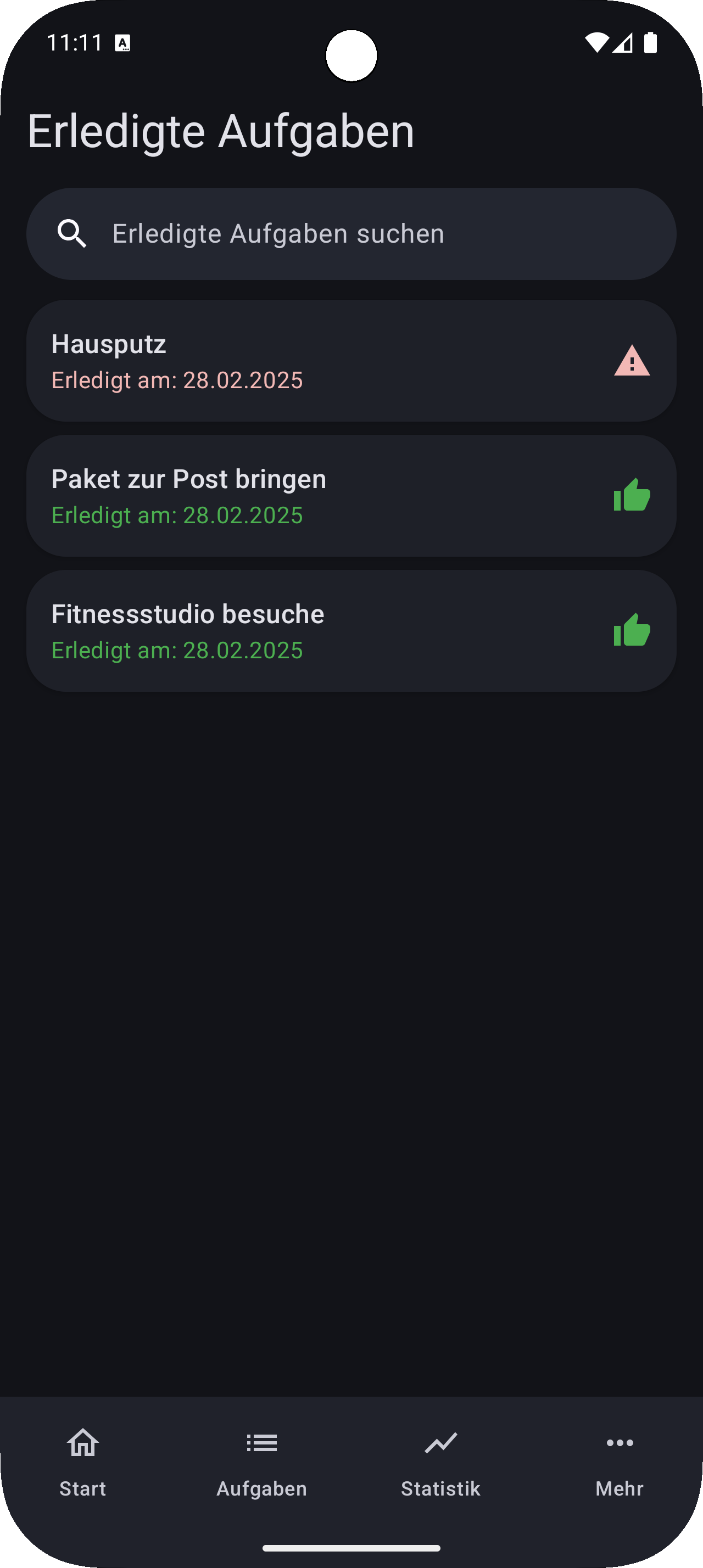Select the home icon in bottom navigation
703x1568 pixels.
[x=82, y=1443]
